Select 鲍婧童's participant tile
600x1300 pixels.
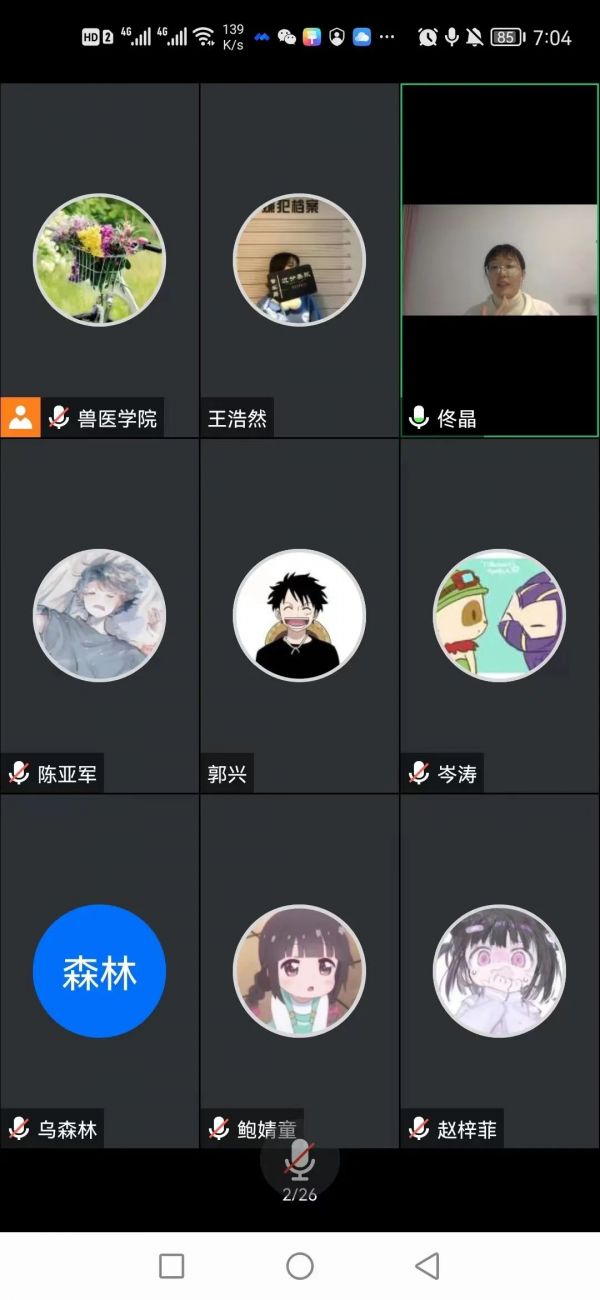point(299,970)
